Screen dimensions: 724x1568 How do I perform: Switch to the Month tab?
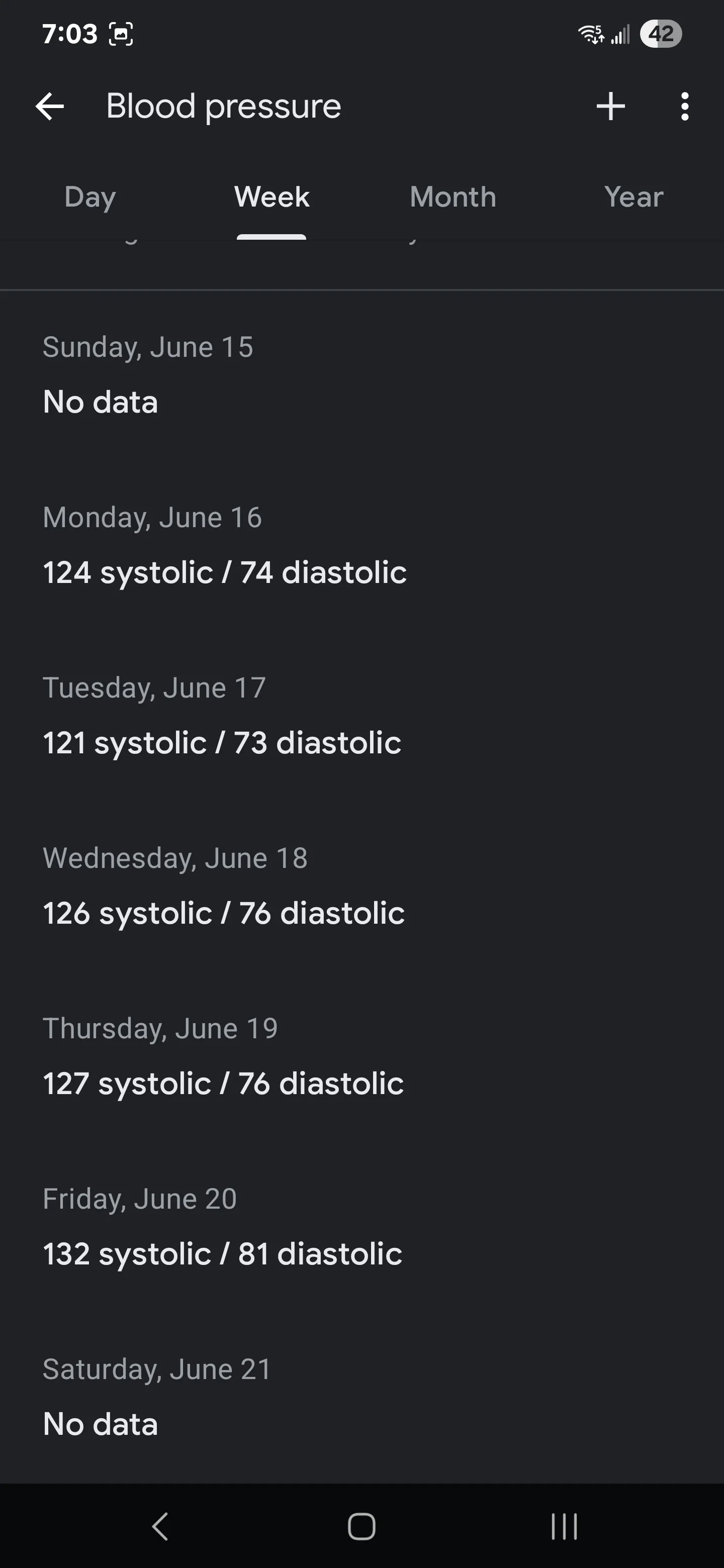tap(452, 197)
